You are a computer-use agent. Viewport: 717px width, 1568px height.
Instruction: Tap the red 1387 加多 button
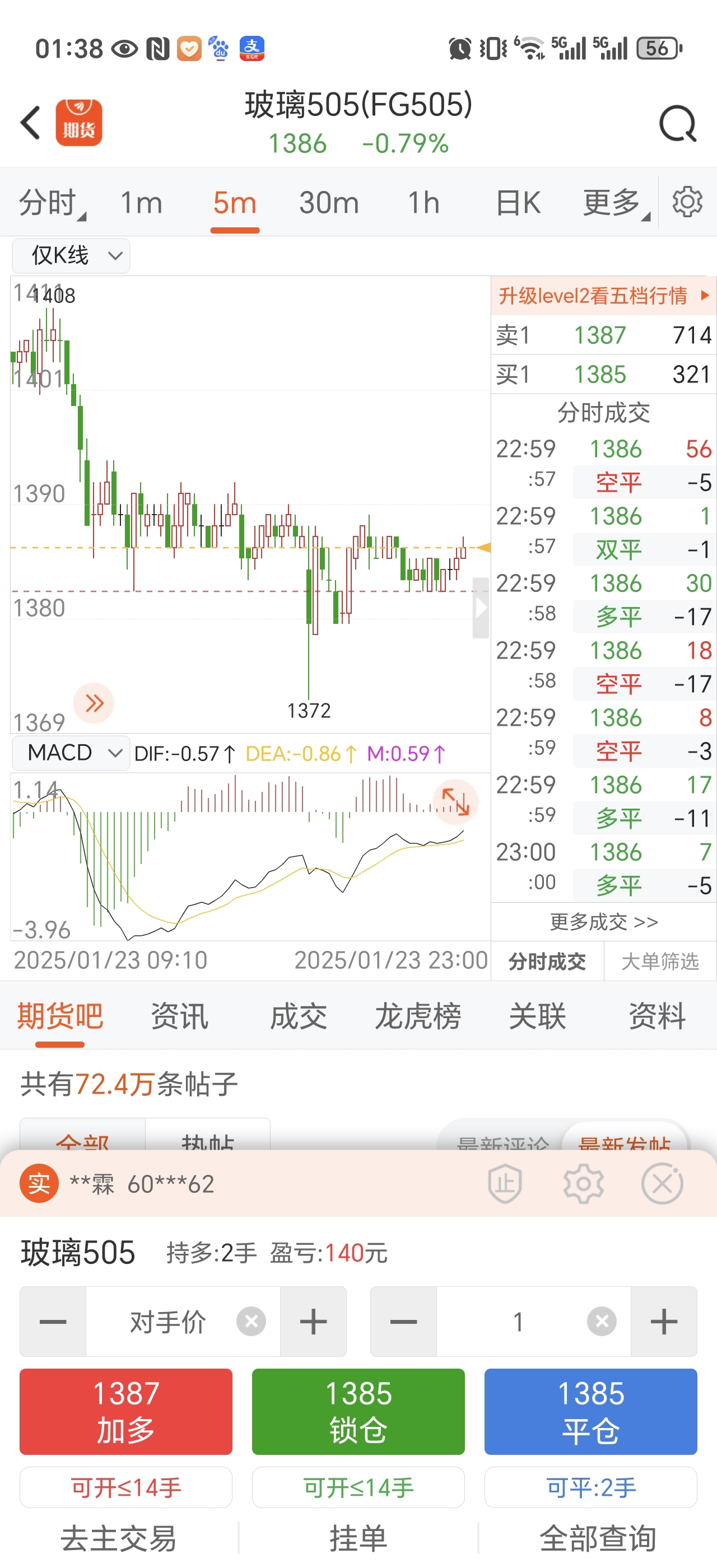pos(126,1411)
